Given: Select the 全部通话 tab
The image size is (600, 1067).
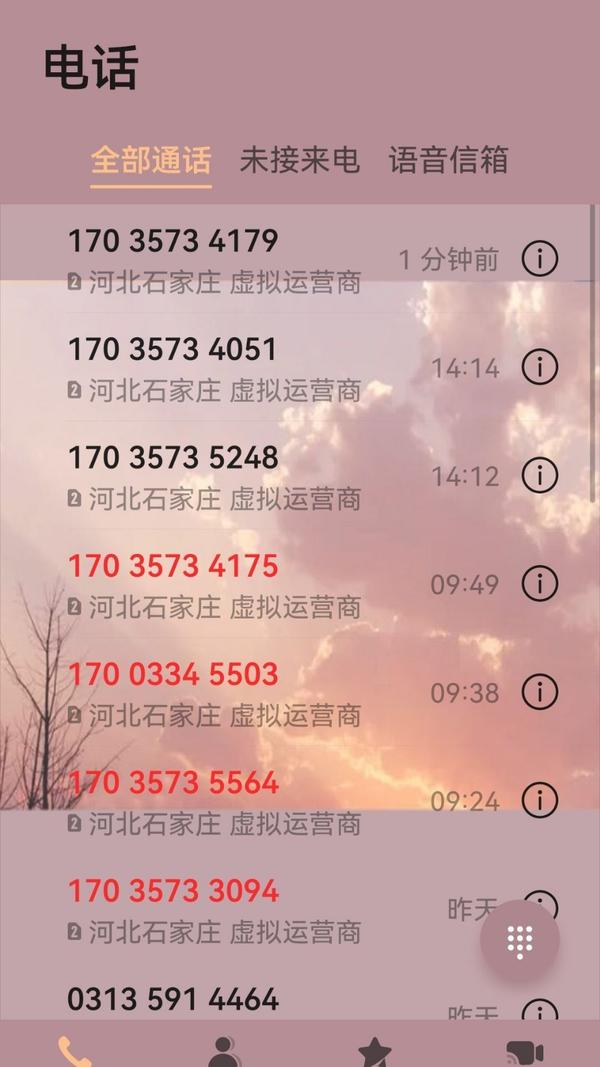Looking at the screenshot, I should (151, 161).
